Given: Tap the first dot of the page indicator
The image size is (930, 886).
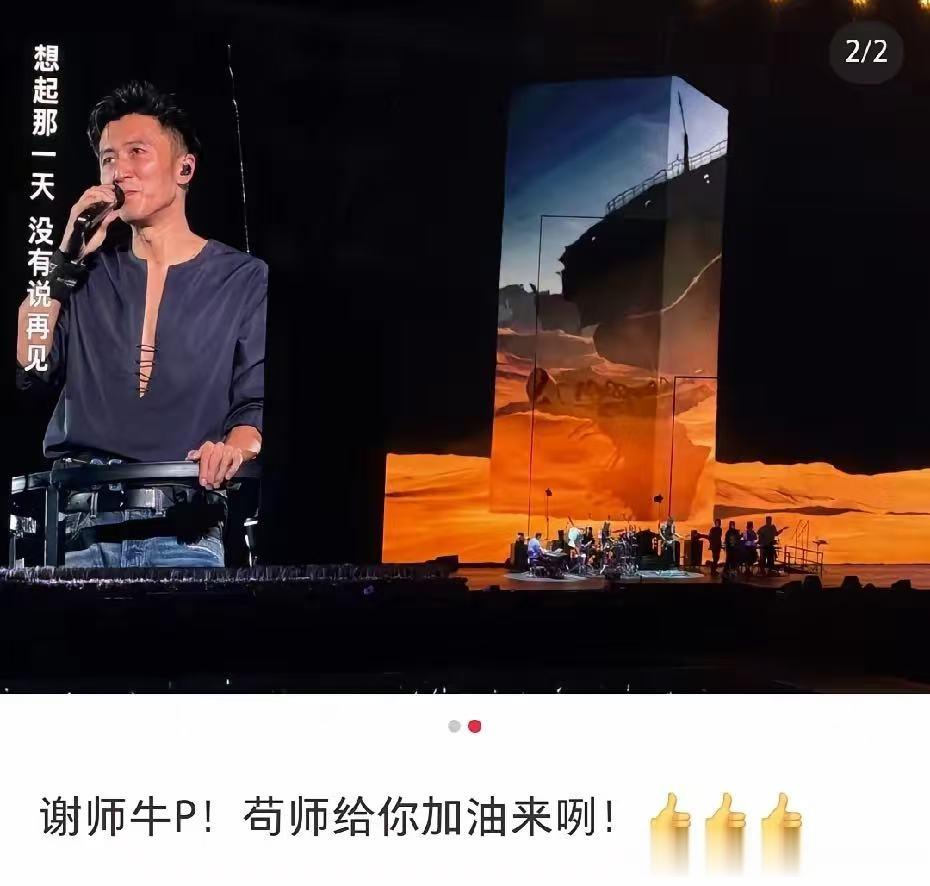Looking at the screenshot, I should pos(454,726).
